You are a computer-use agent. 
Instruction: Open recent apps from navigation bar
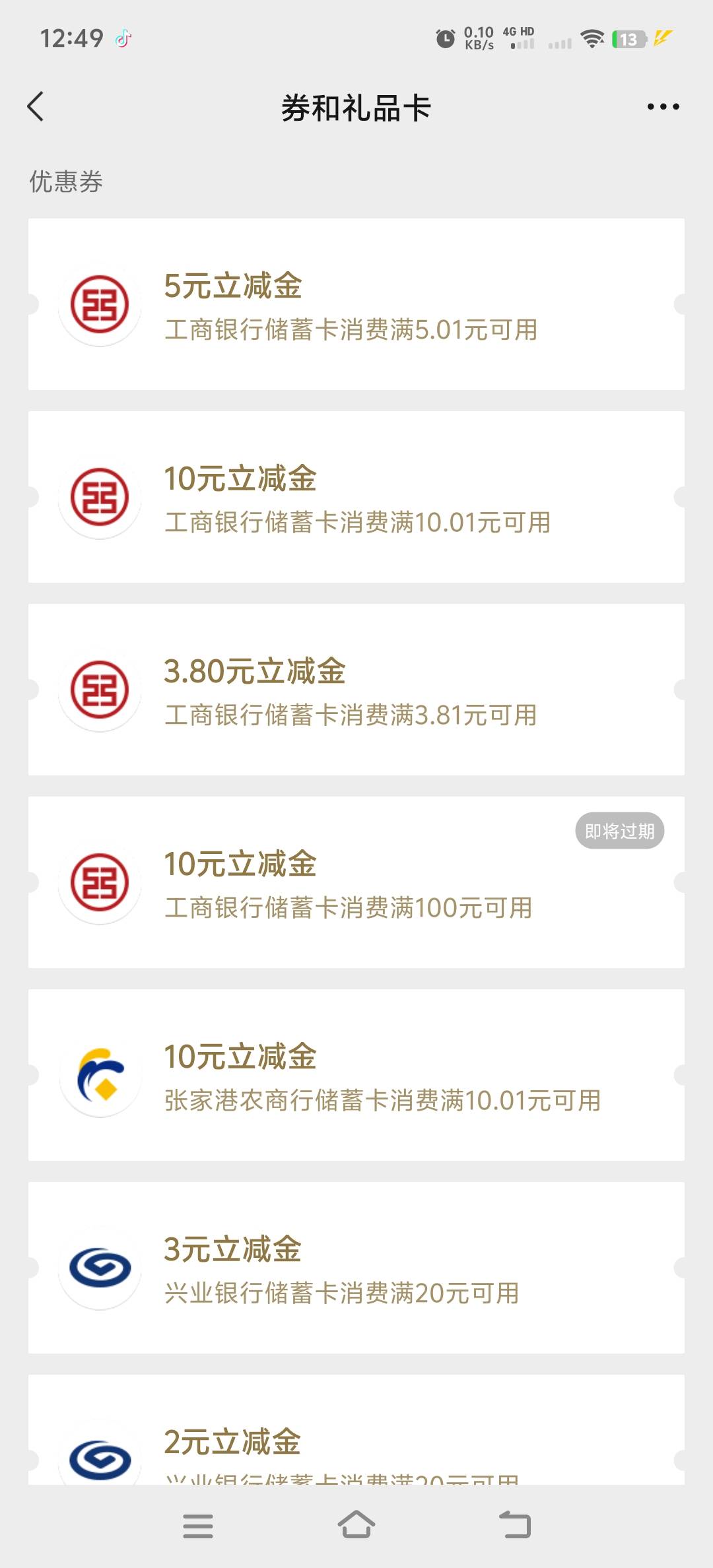(x=198, y=1526)
